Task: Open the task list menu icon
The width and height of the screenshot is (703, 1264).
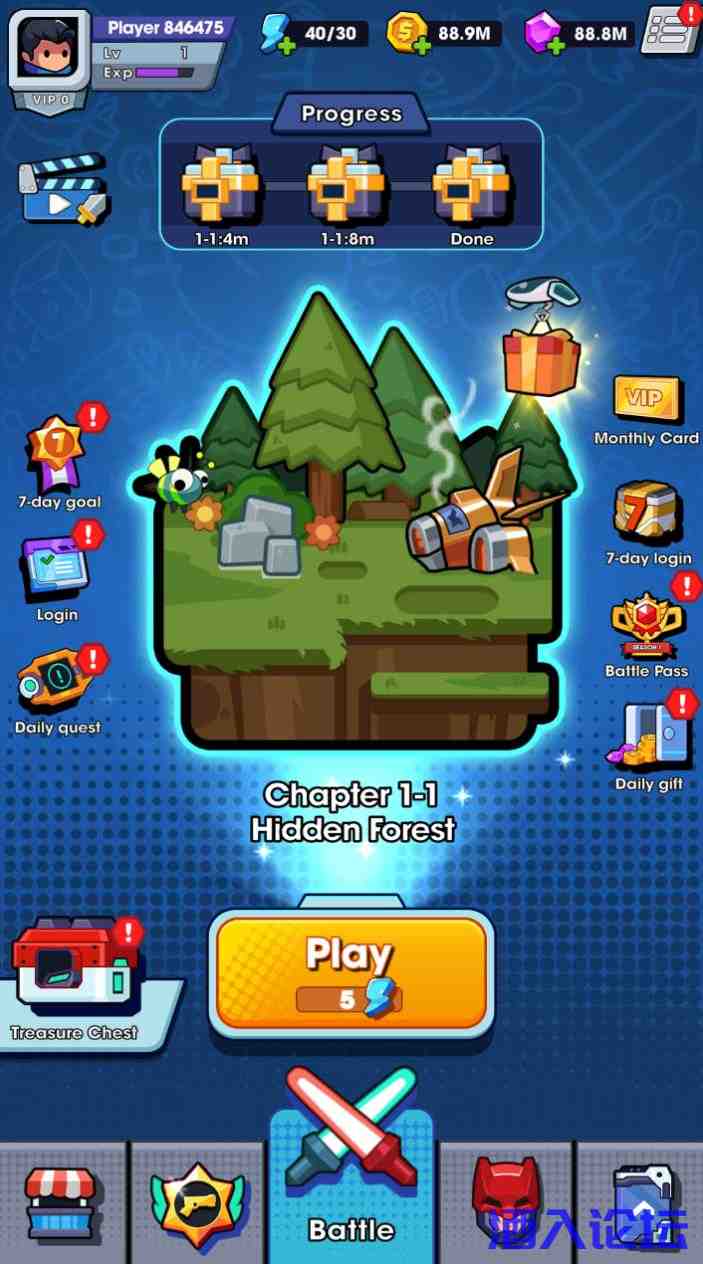Action: (x=669, y=30)
